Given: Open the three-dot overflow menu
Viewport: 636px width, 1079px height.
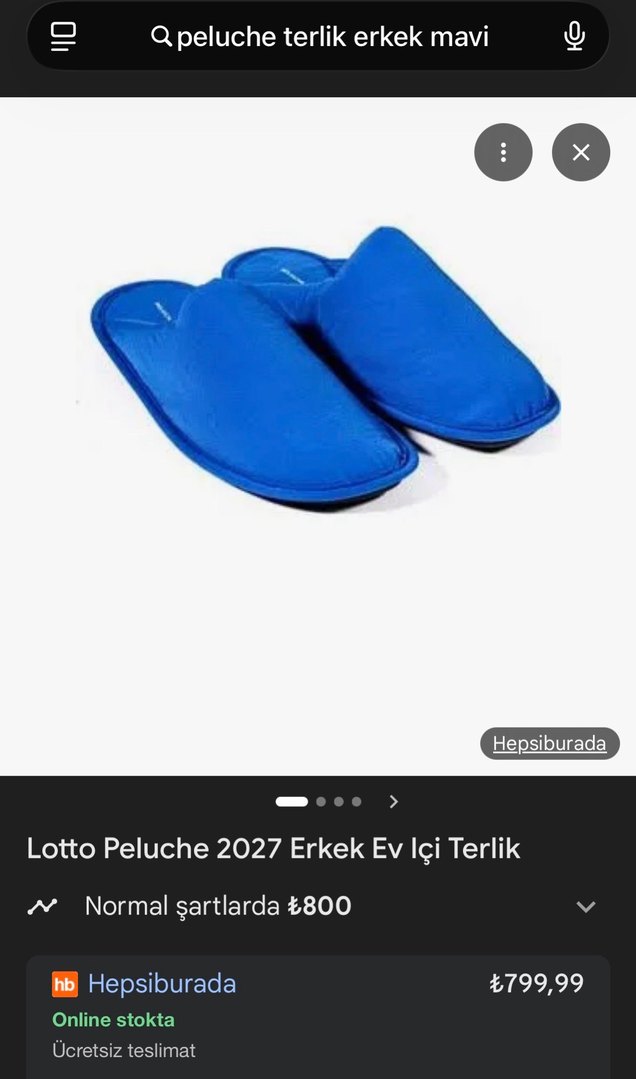Looking at the screenshot, I should tap(503, 152).
